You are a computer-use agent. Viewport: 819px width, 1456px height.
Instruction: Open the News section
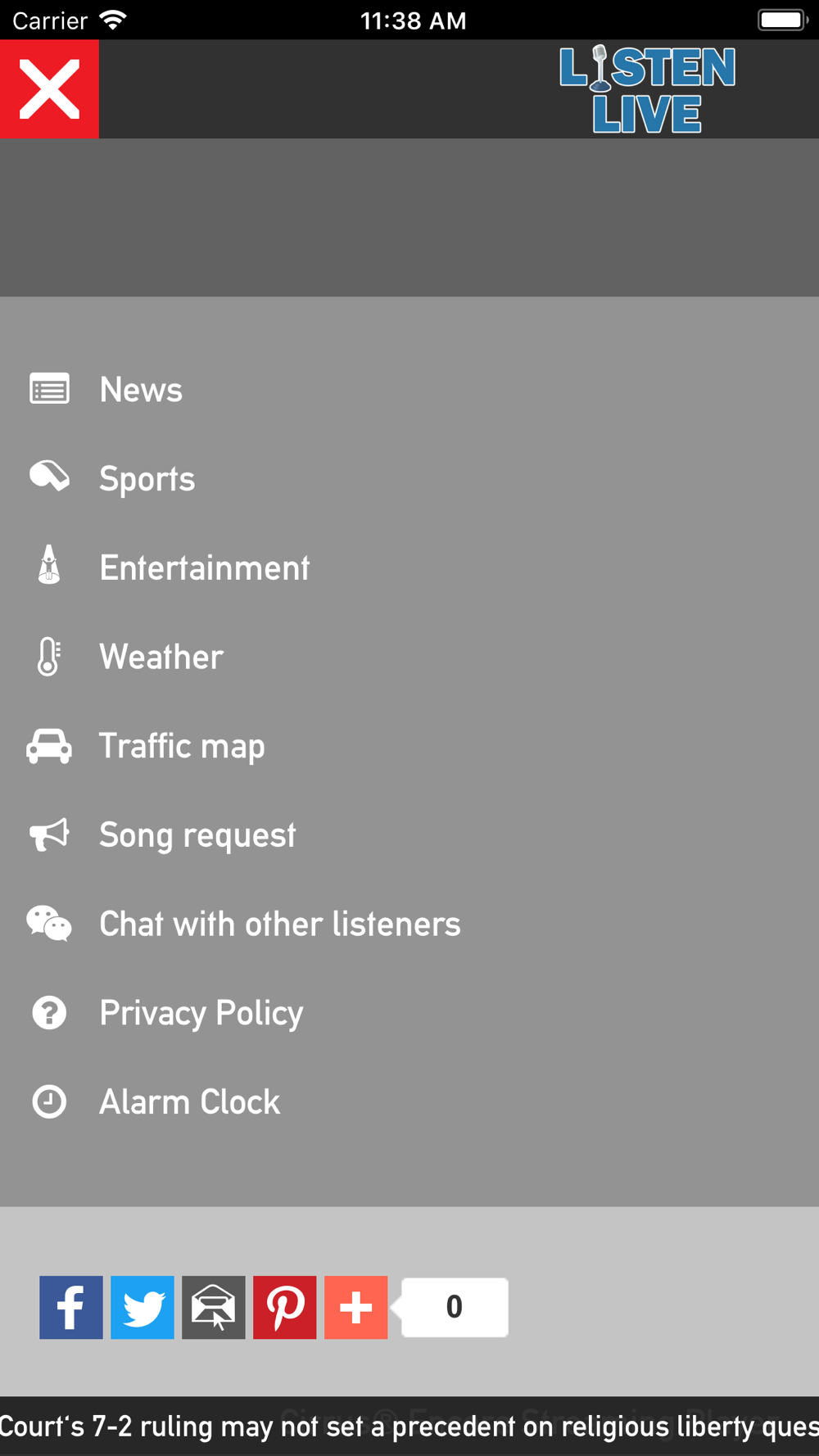tap(409, 390)
